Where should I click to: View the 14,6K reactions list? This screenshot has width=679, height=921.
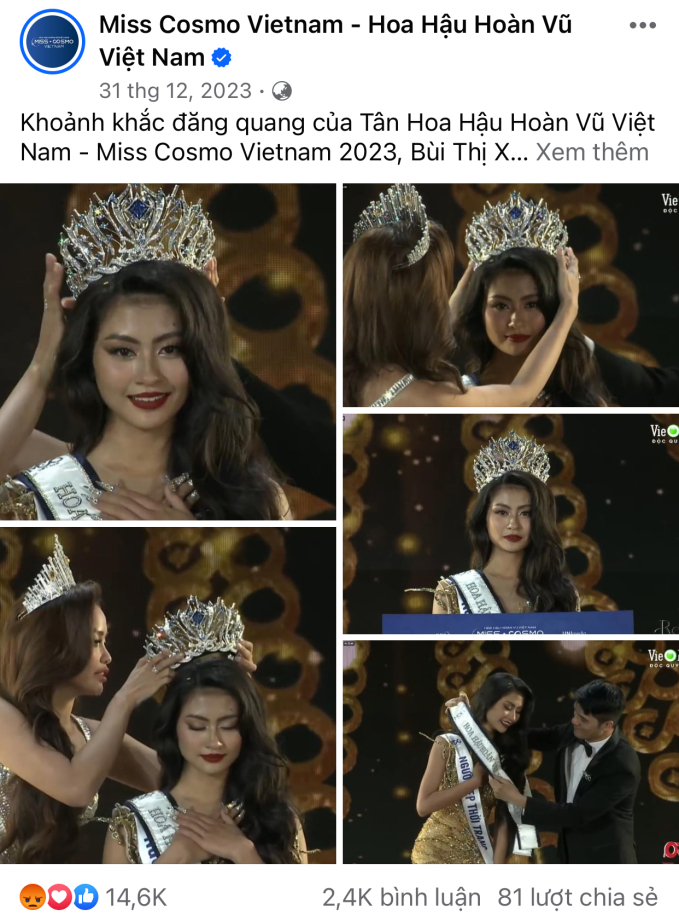(x=94, y=897)
